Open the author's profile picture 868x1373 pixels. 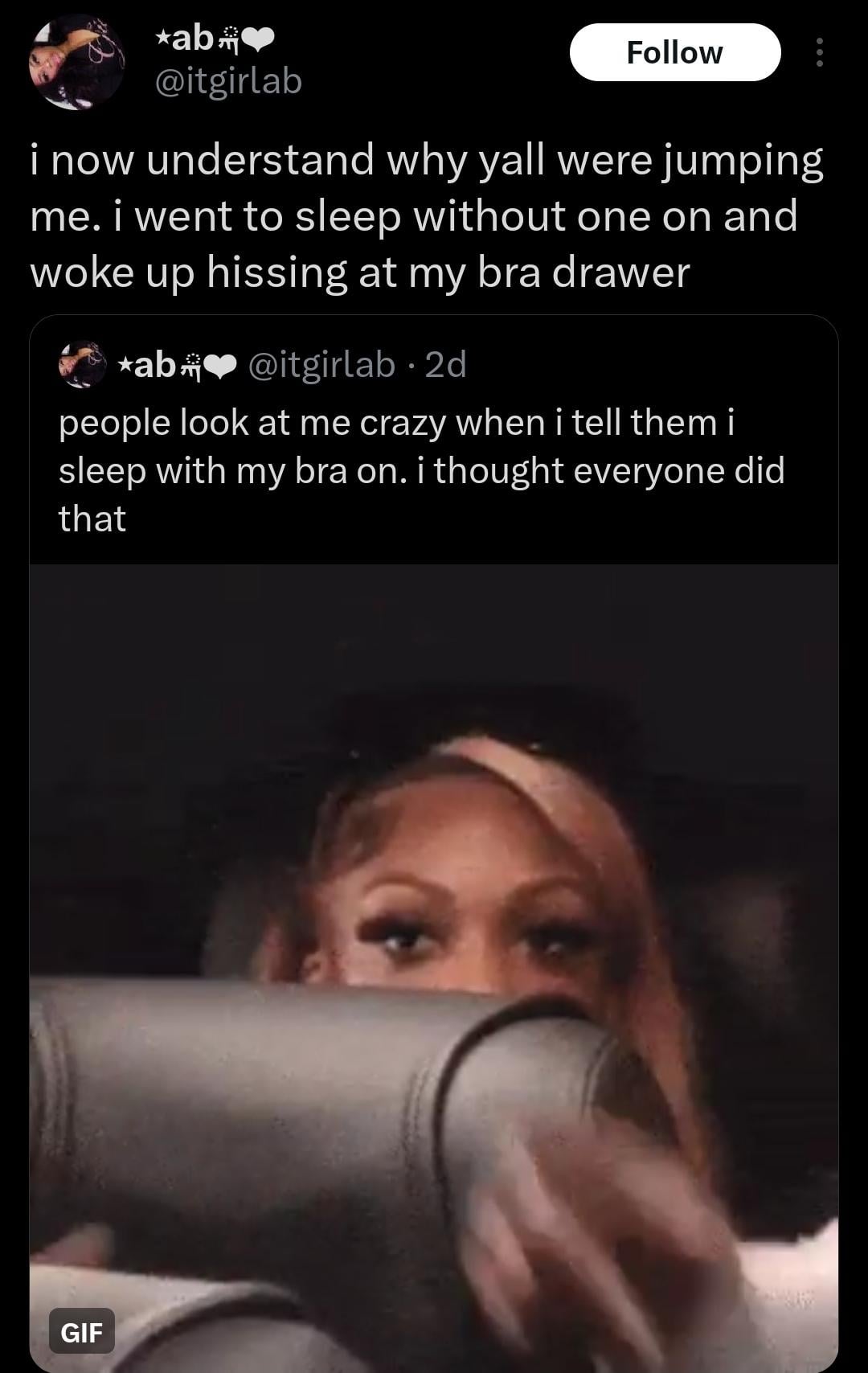(x=76, y=63)
